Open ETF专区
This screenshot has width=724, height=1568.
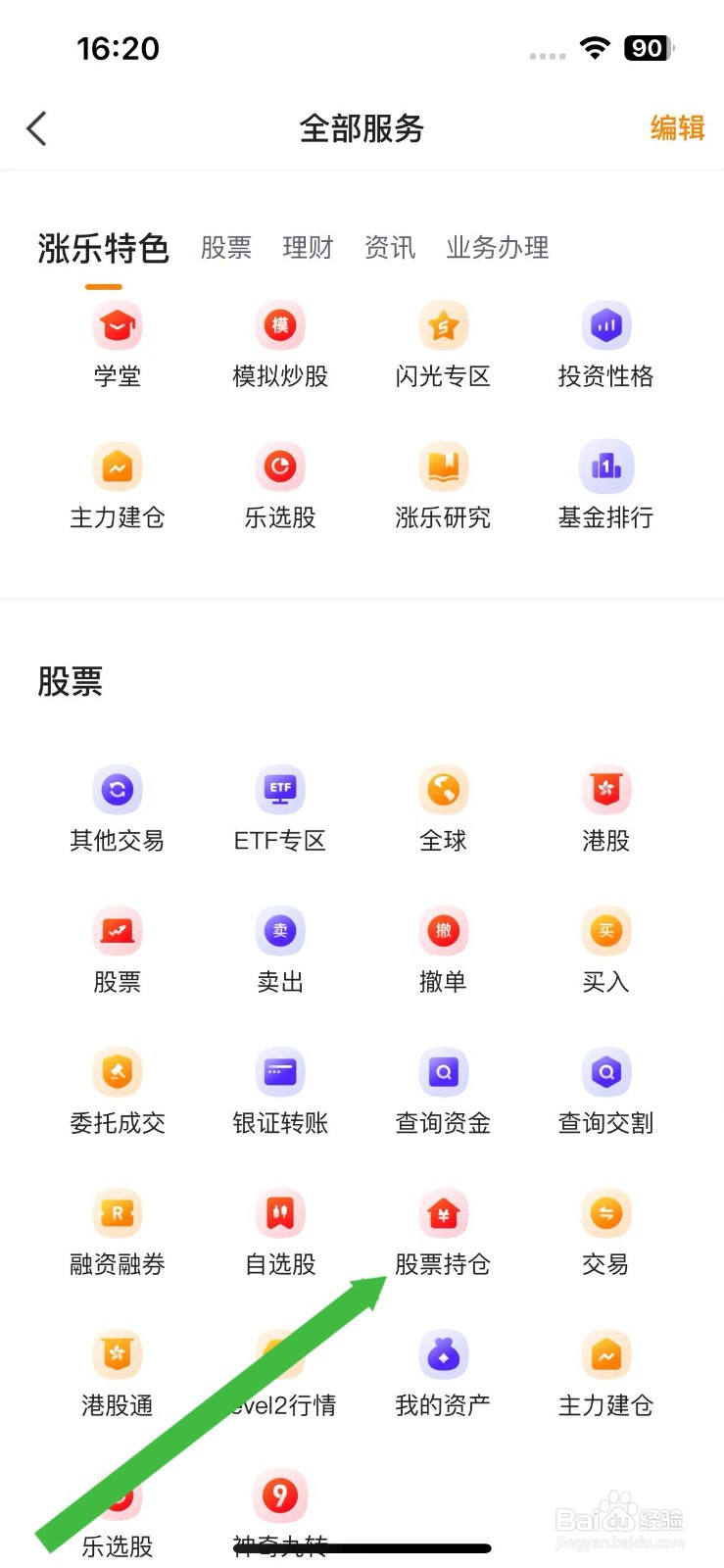[280, 808]
